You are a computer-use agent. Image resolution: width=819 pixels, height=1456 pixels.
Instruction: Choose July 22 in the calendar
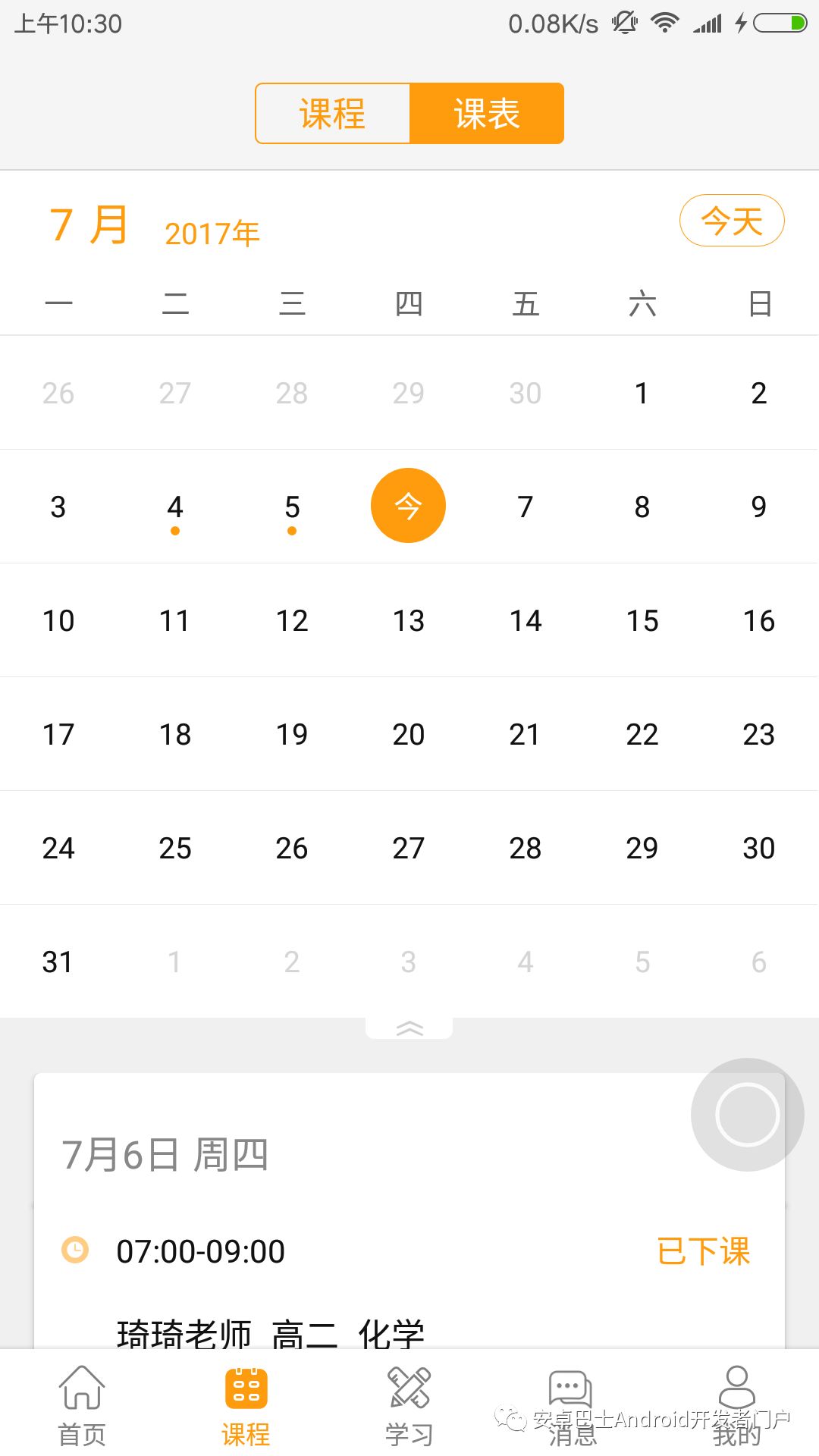[642, 734]
